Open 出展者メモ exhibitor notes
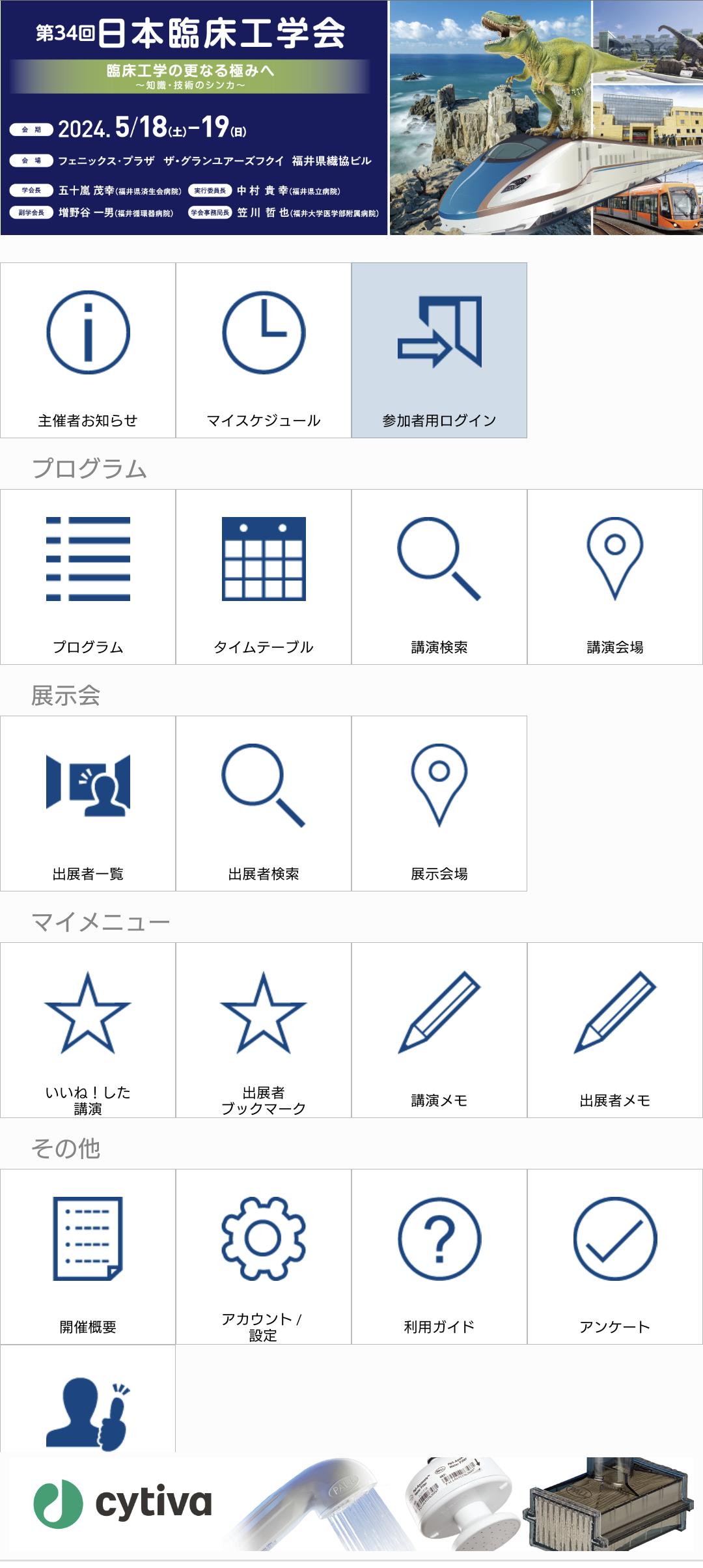 (x=615, y=1030)
